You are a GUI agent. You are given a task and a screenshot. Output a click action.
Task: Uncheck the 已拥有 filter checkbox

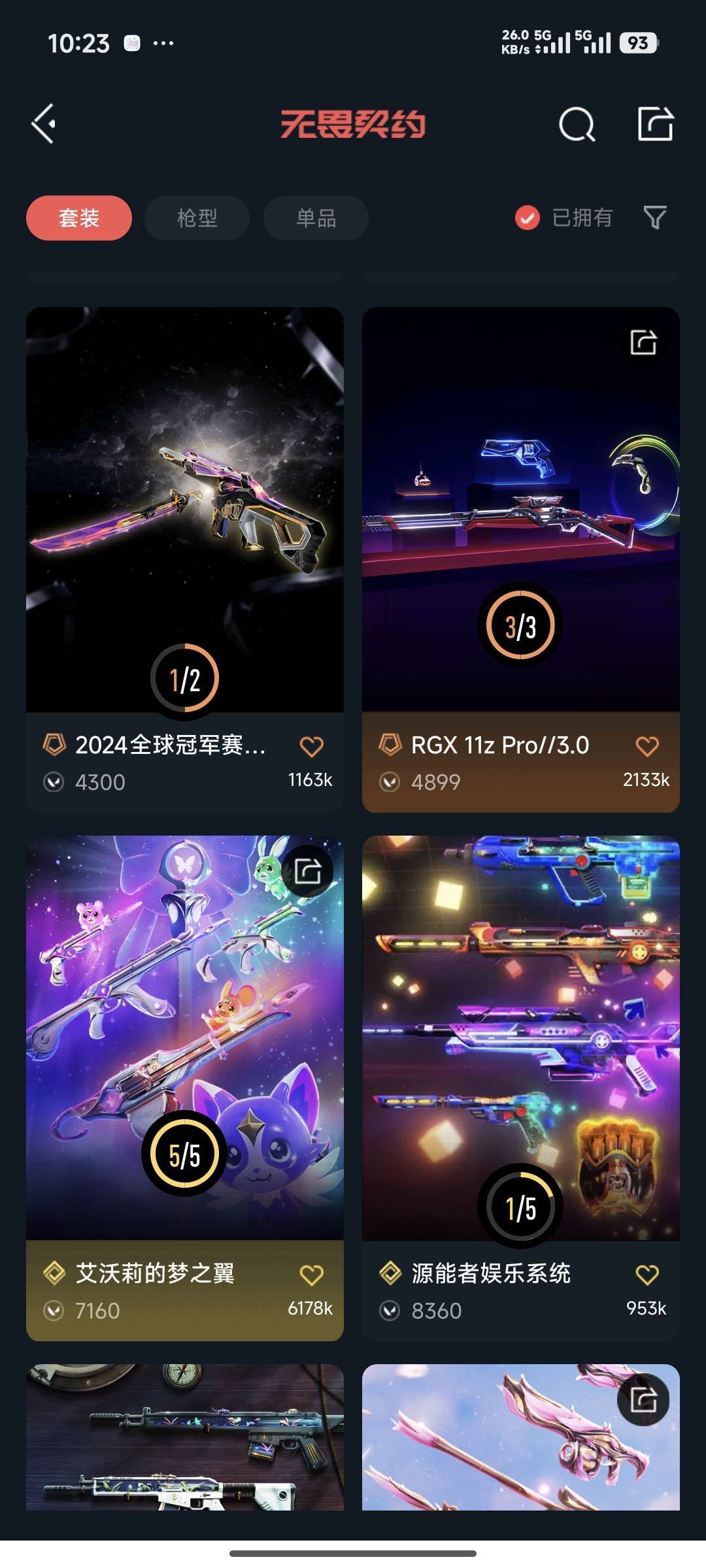click(x=527, y=218)
